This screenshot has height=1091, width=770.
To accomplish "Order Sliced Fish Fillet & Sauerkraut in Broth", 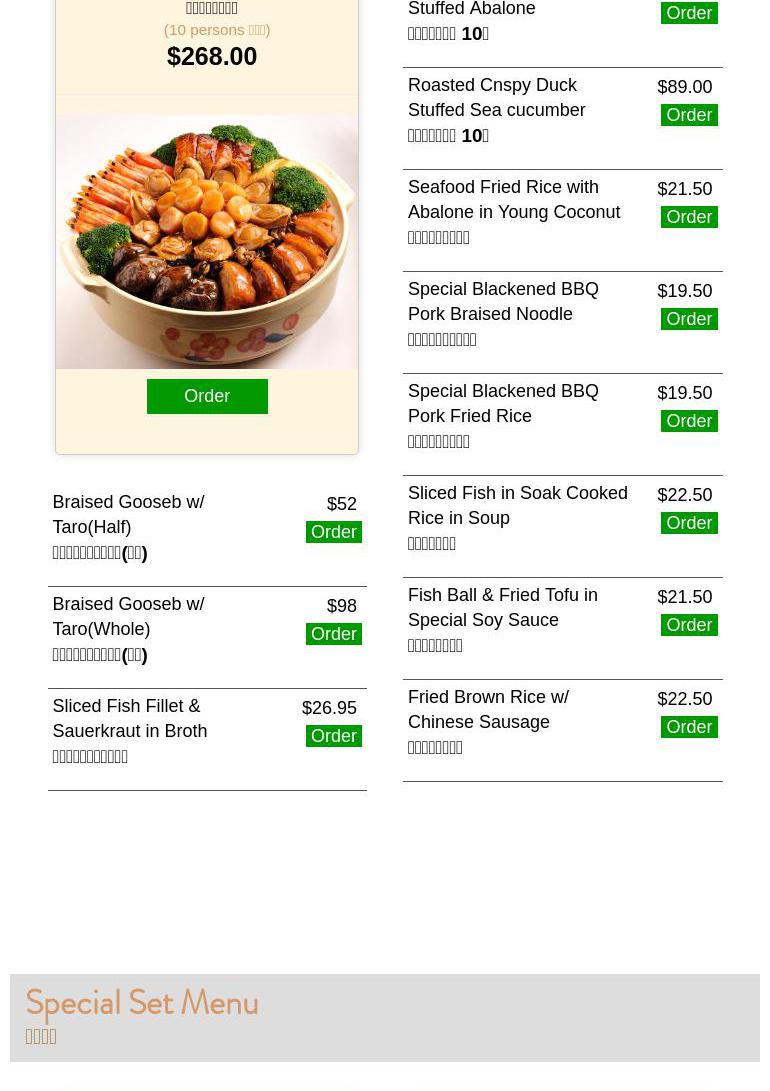I will (333, 736).
